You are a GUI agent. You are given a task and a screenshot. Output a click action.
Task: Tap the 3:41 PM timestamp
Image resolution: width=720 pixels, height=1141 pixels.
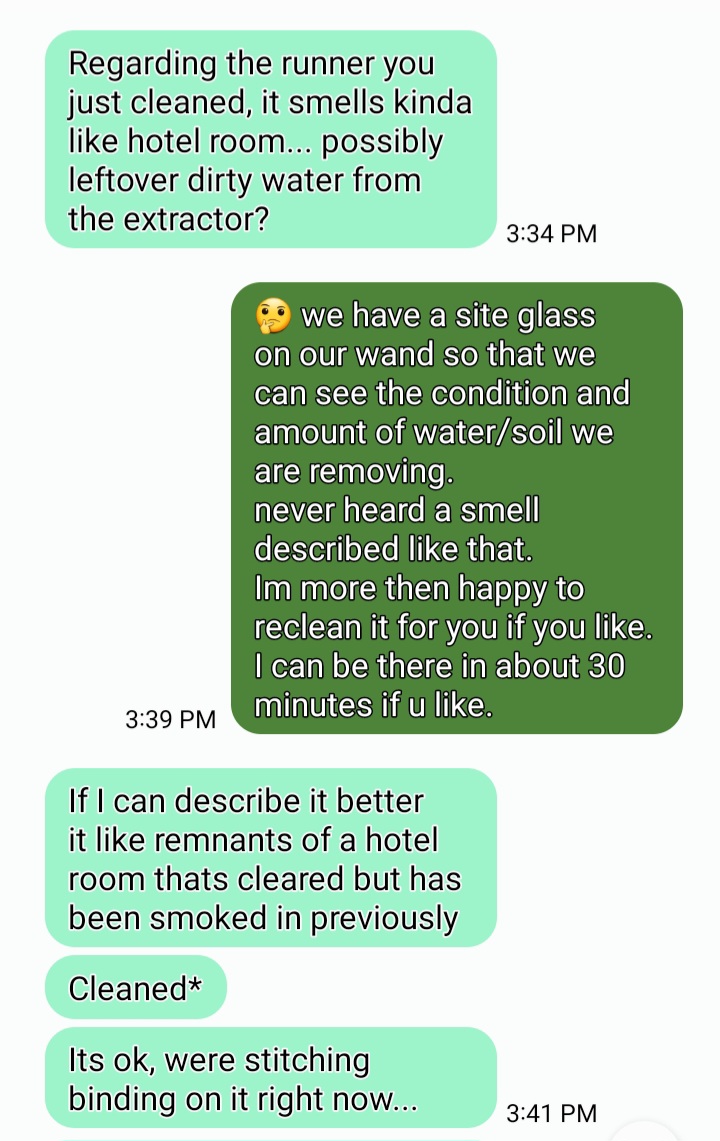tap(551, 1112)
